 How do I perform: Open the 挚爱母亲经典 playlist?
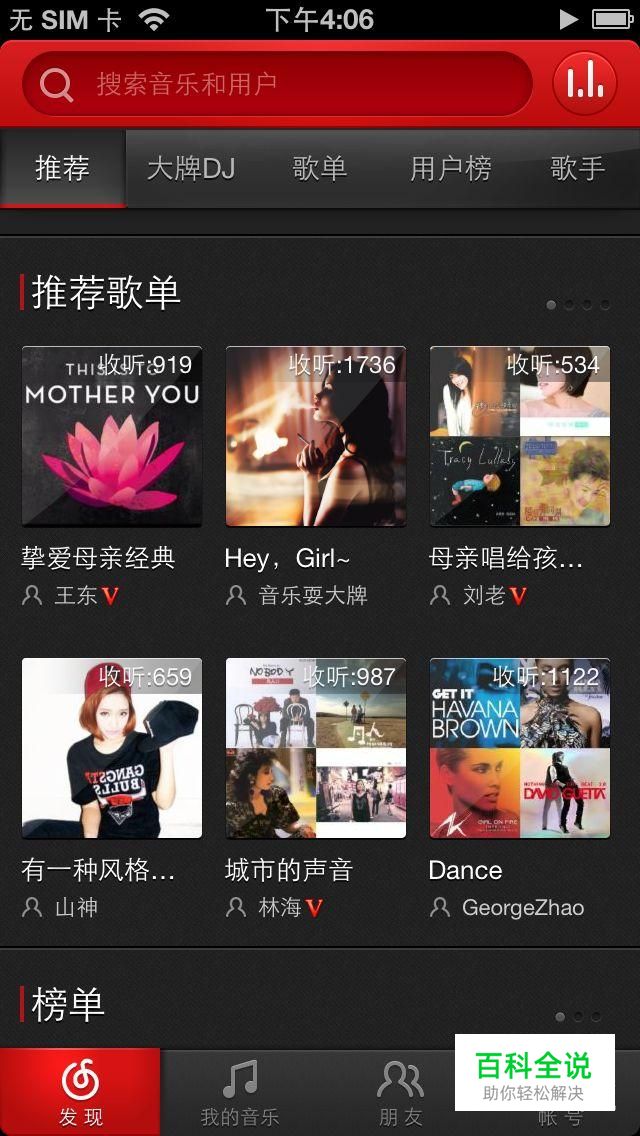tap(112, 436)
